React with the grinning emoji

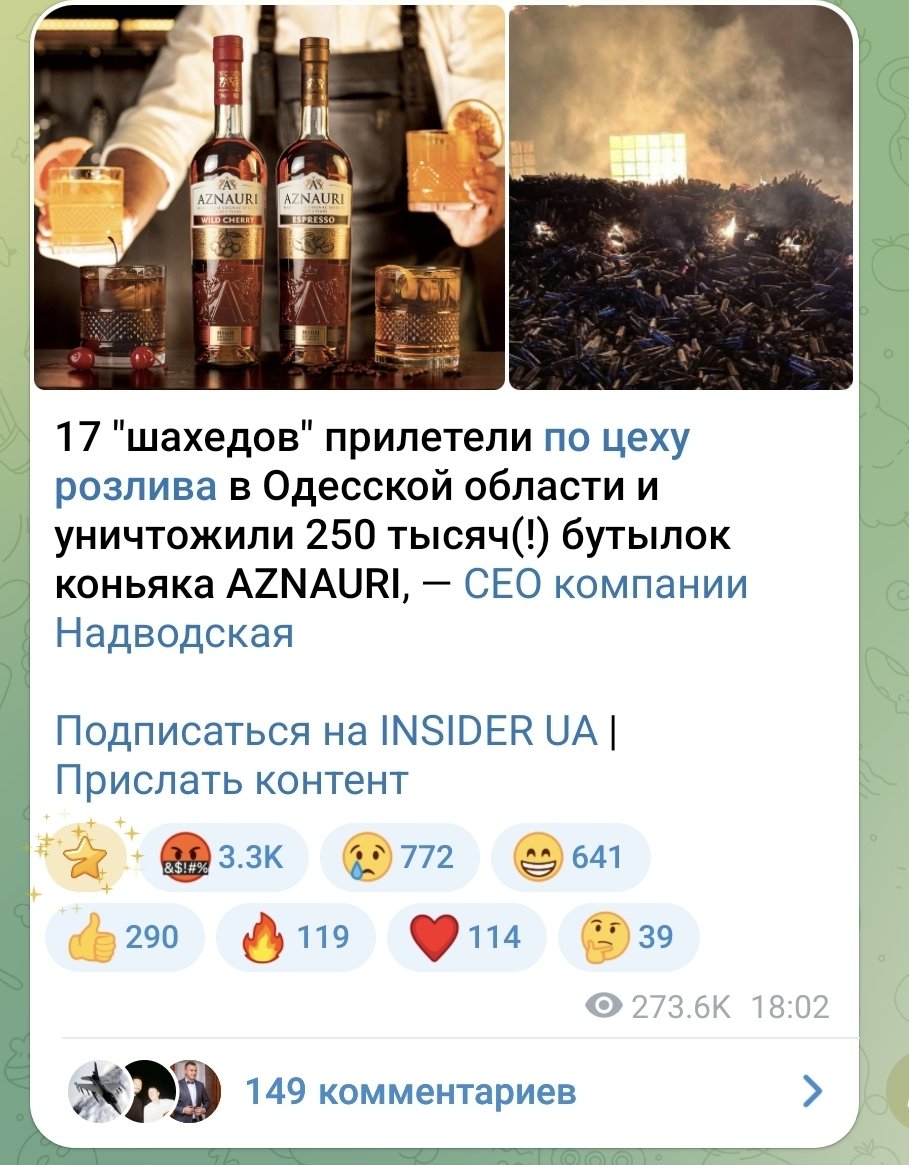pos(571,858)
